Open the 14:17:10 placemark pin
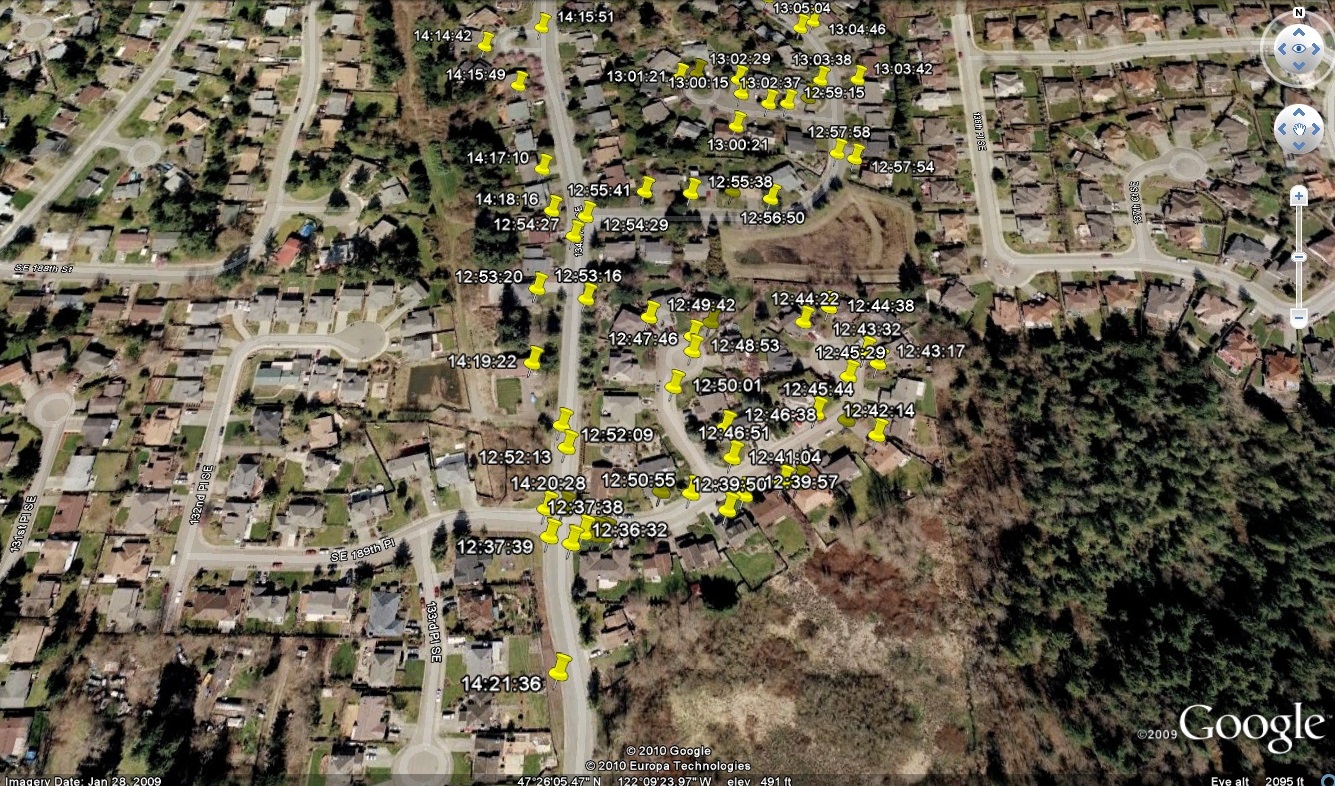The height and width of the screenshot is (786, 1335). 543,164
